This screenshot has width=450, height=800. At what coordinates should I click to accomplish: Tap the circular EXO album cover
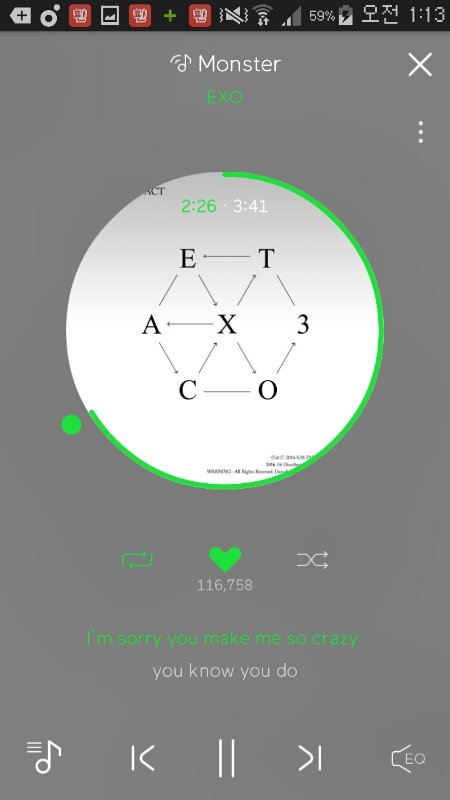click(x=223, y=329)
